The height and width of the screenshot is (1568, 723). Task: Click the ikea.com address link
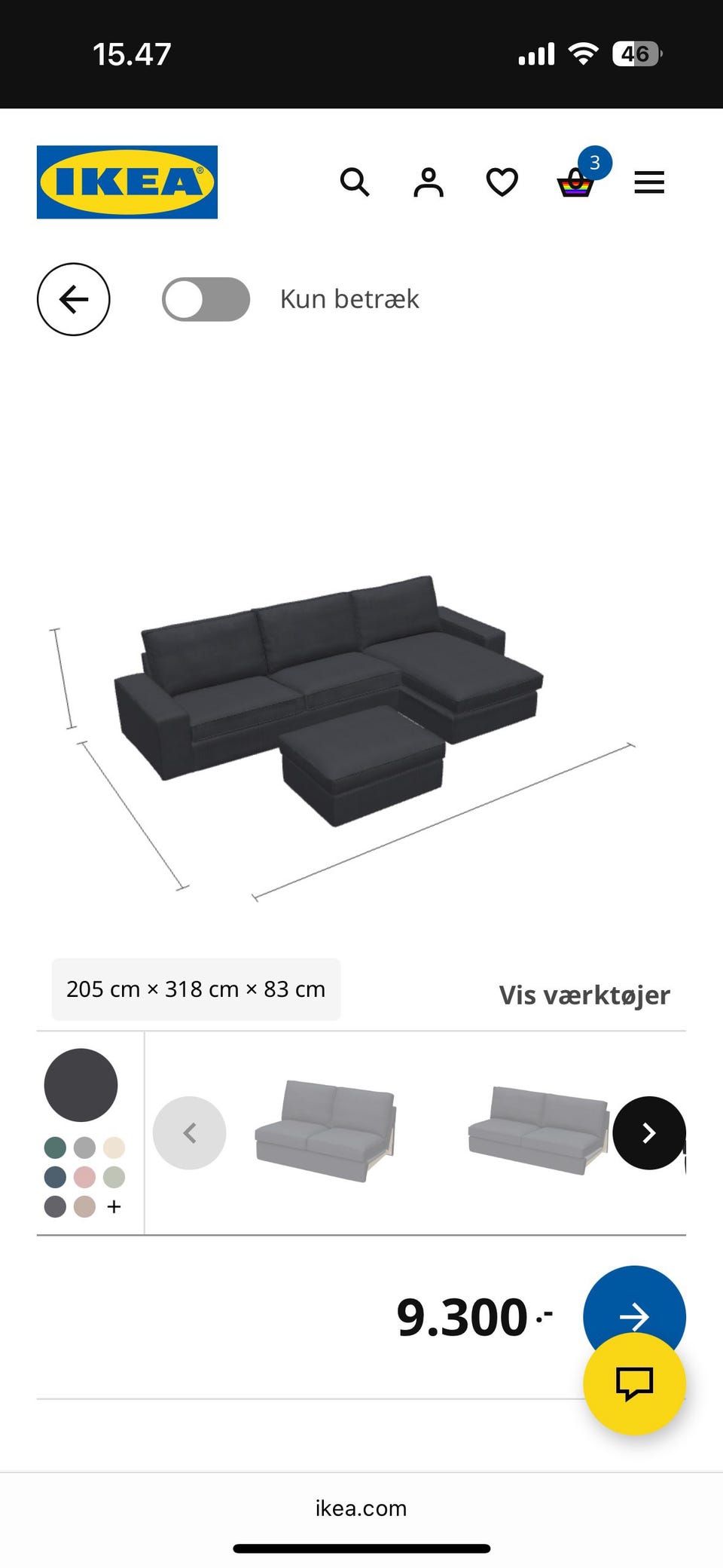click(x=361, y=1508)
